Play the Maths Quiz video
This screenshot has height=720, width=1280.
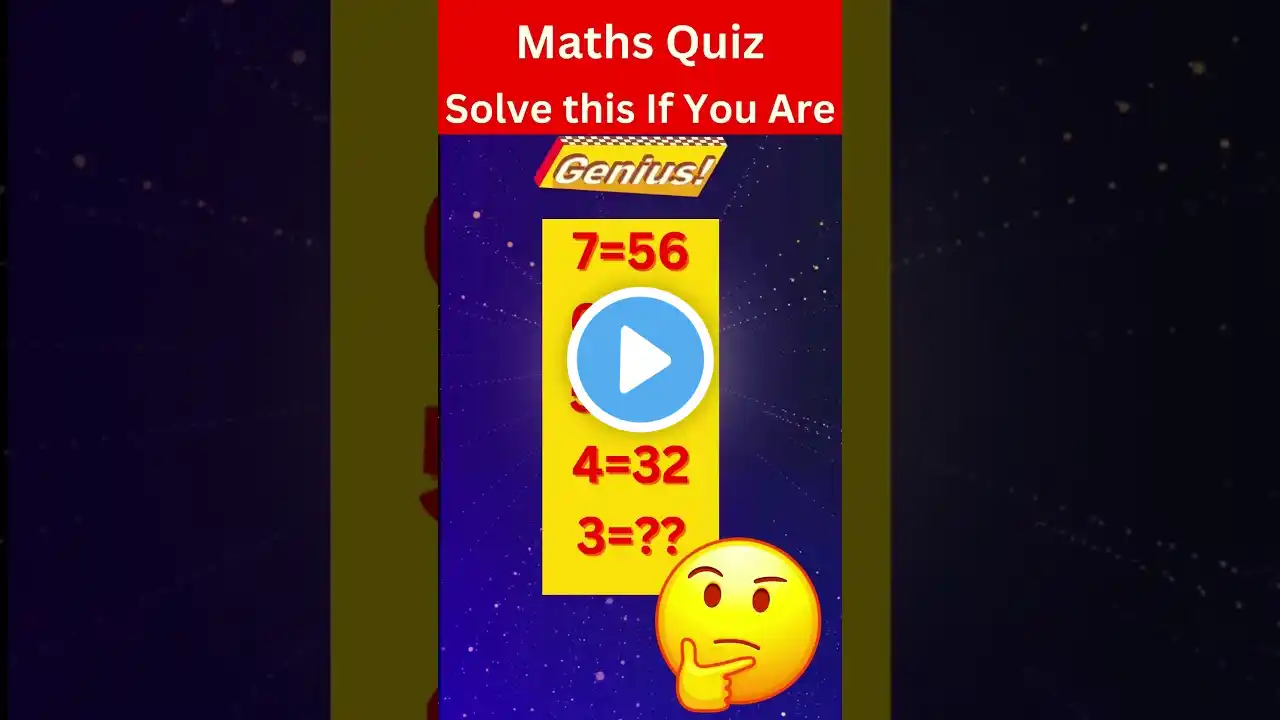[x=640, y=360]
